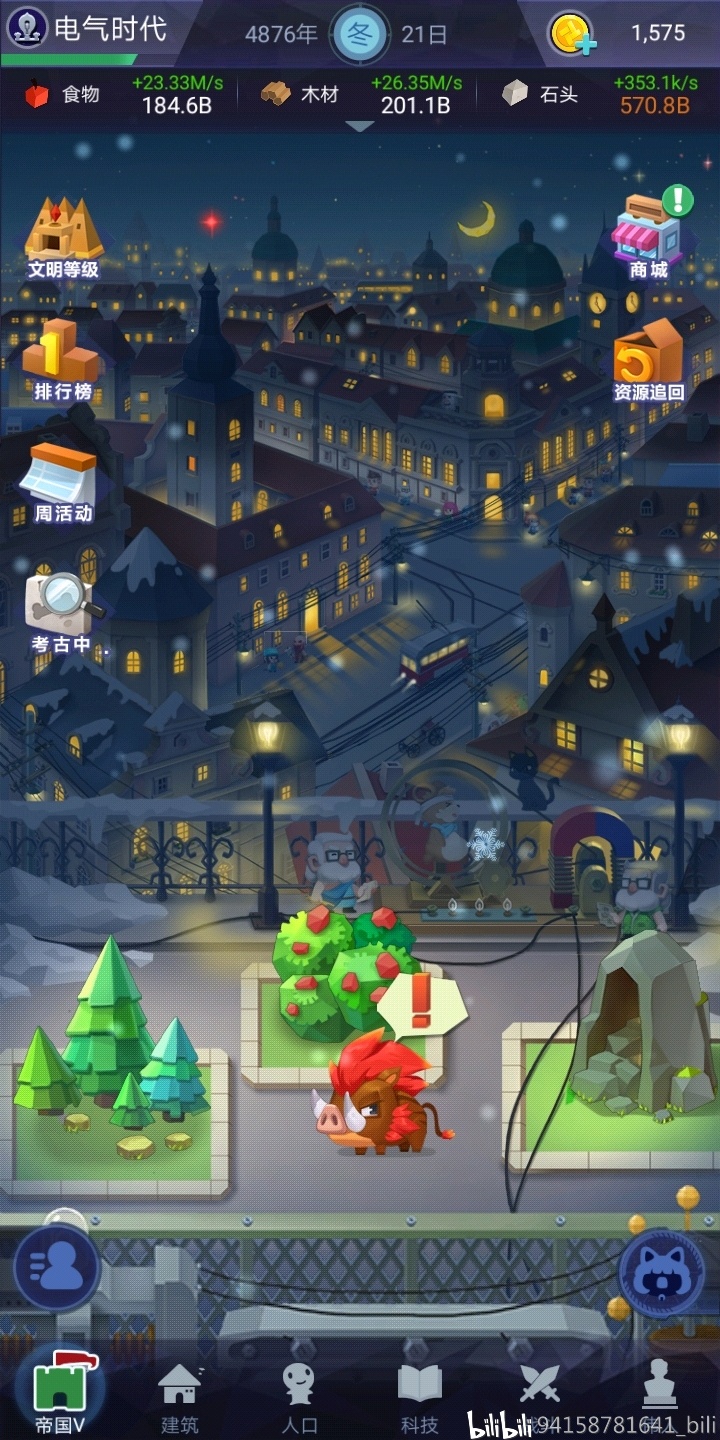Screen dimensions: 720x1440
Task: Open the round player profile button
Action: pyautogui.click(x=57, y=1268)
